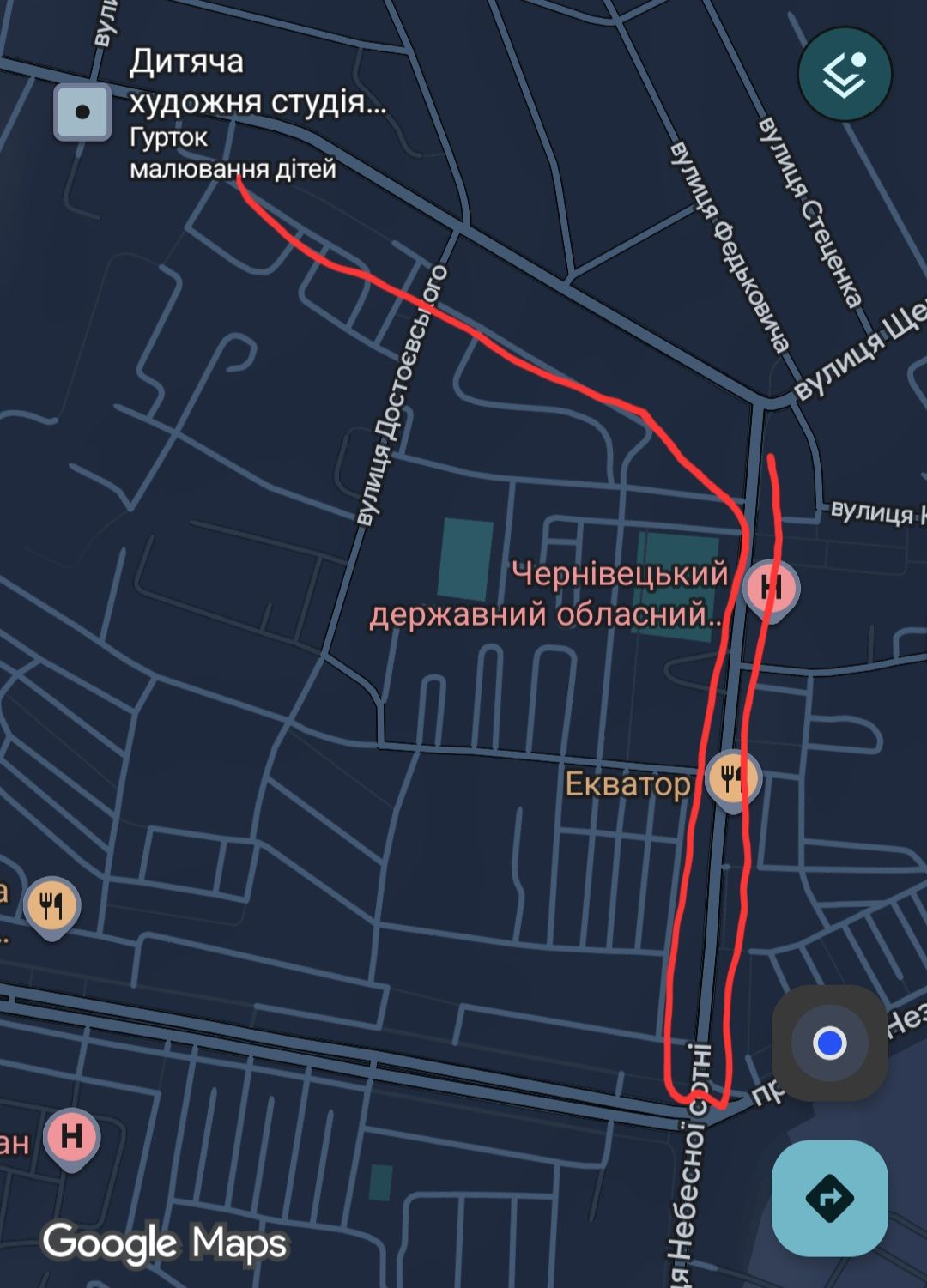Open the Чернівецький державний обласний hospital pin
Screen dimensions: 927x1288
point(771,589)
